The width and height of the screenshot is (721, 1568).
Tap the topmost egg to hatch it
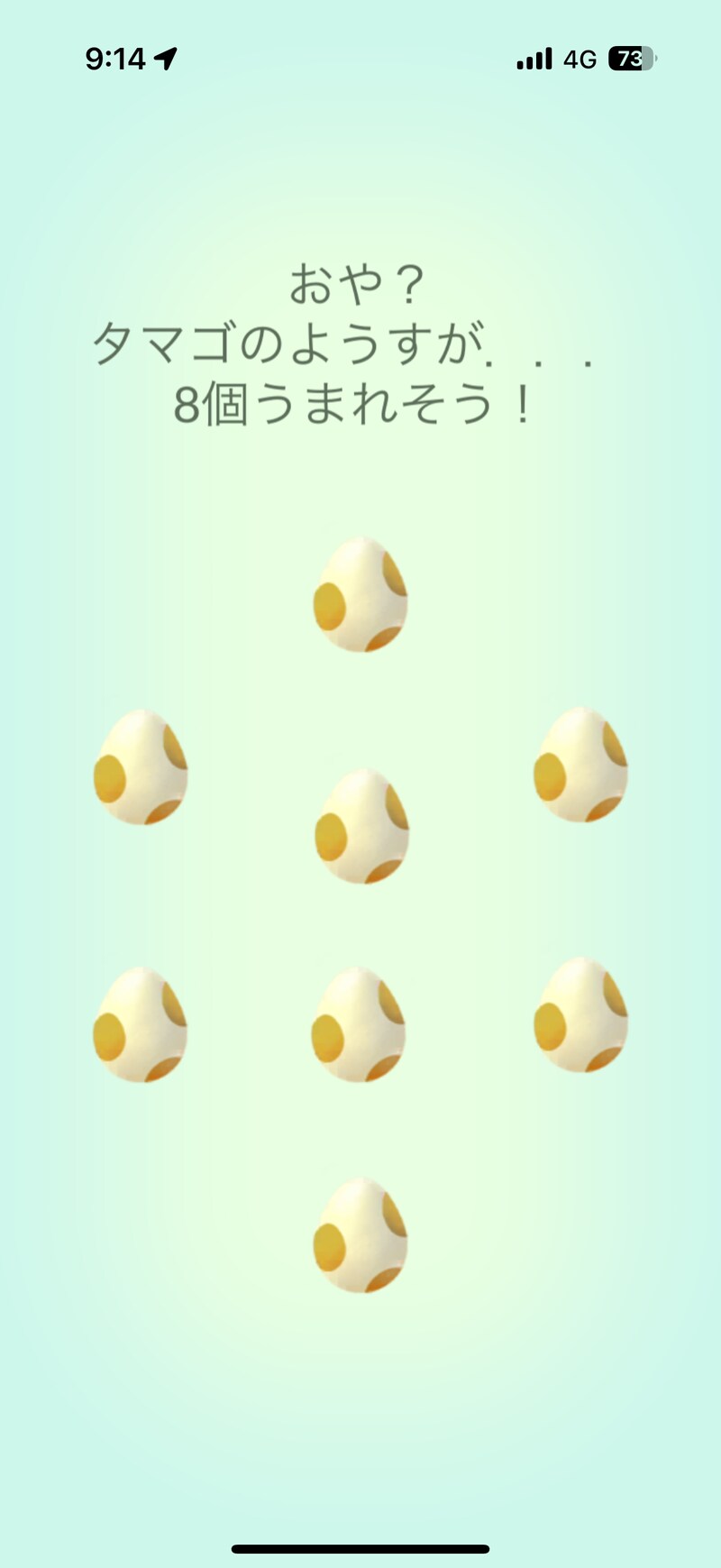360,595
